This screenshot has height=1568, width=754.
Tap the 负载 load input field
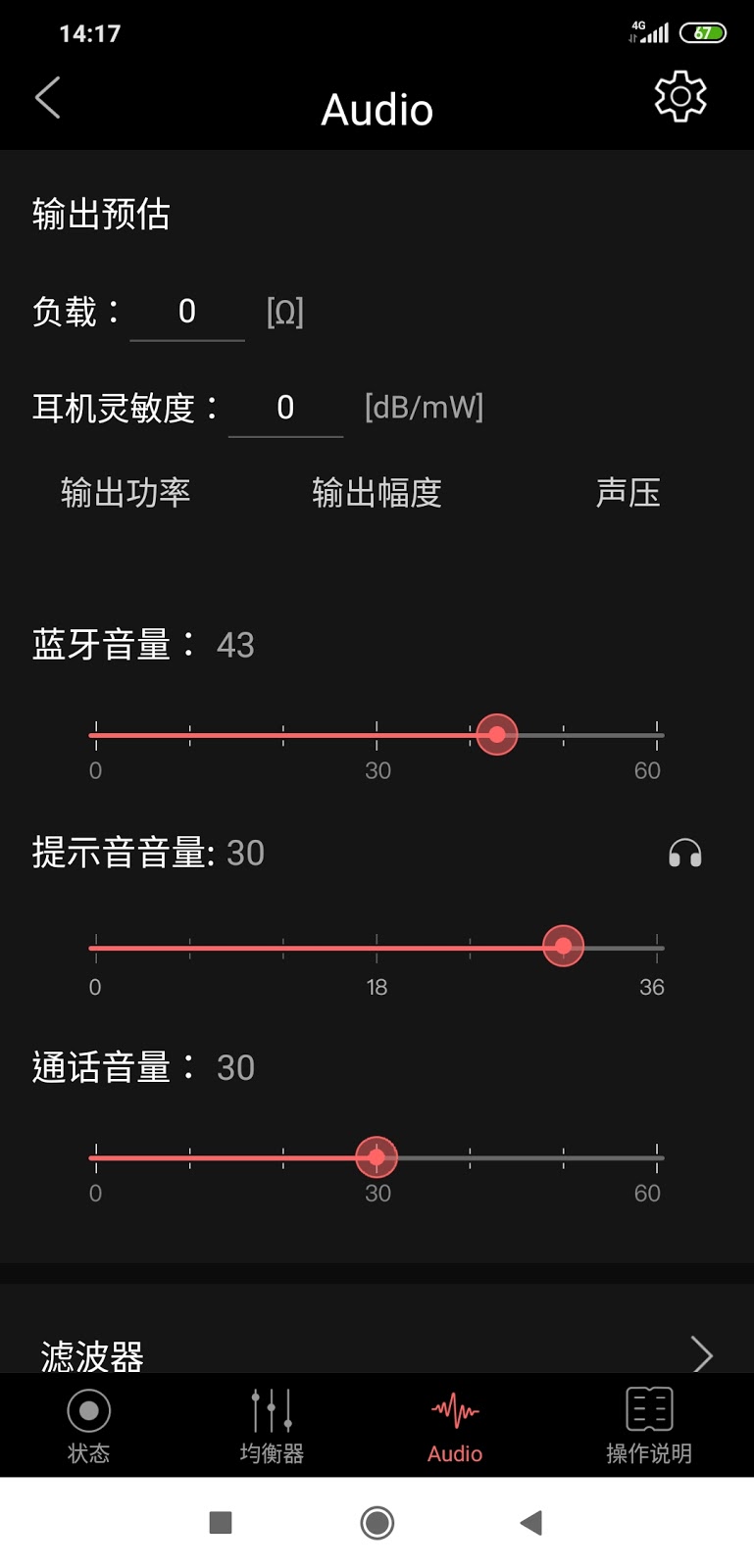click(187, 313)
